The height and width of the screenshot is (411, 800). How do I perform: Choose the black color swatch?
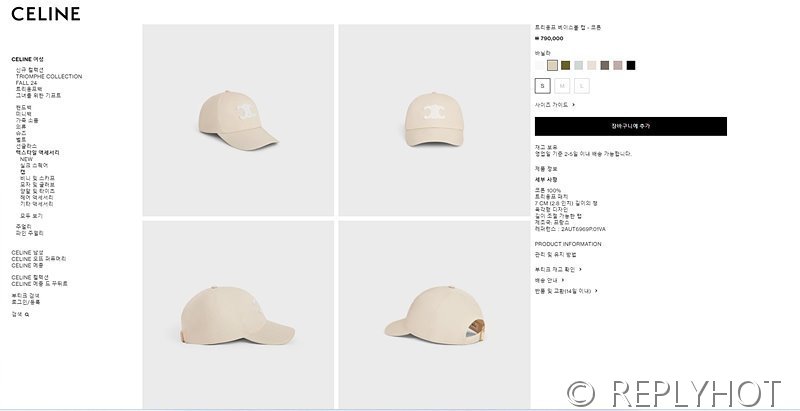coord(630,65)
